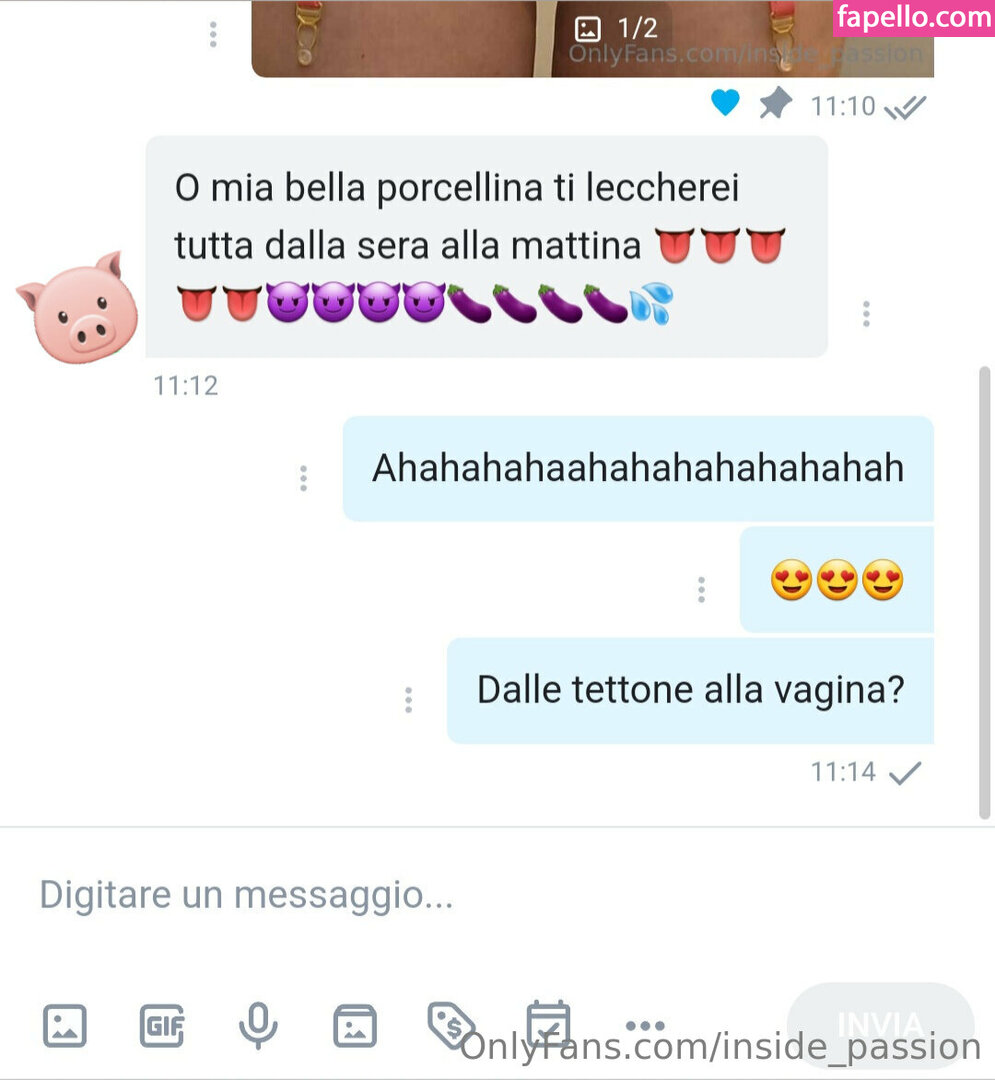
Task: Open the pig avatar's profile
Action: point(76,309)
